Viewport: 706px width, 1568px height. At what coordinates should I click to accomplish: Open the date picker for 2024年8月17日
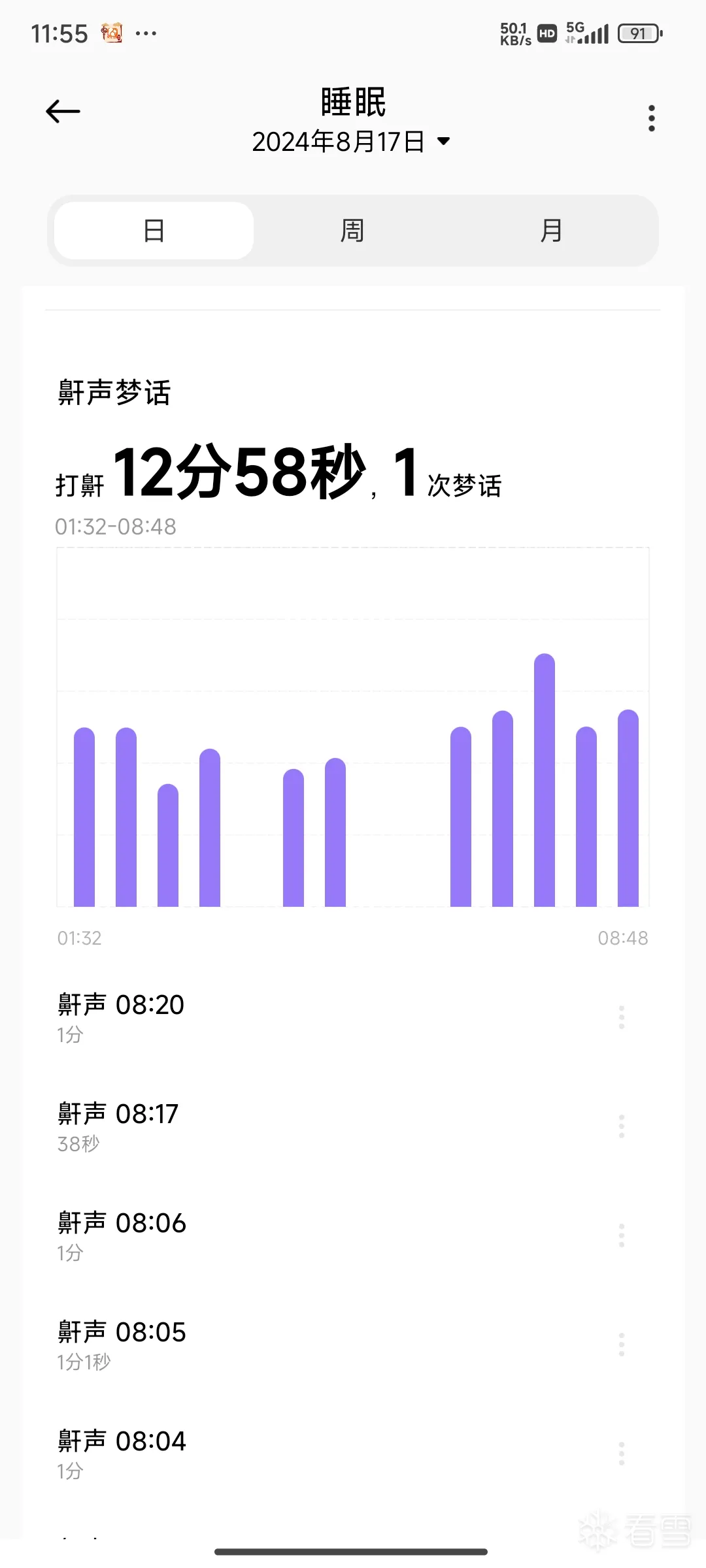351,141
